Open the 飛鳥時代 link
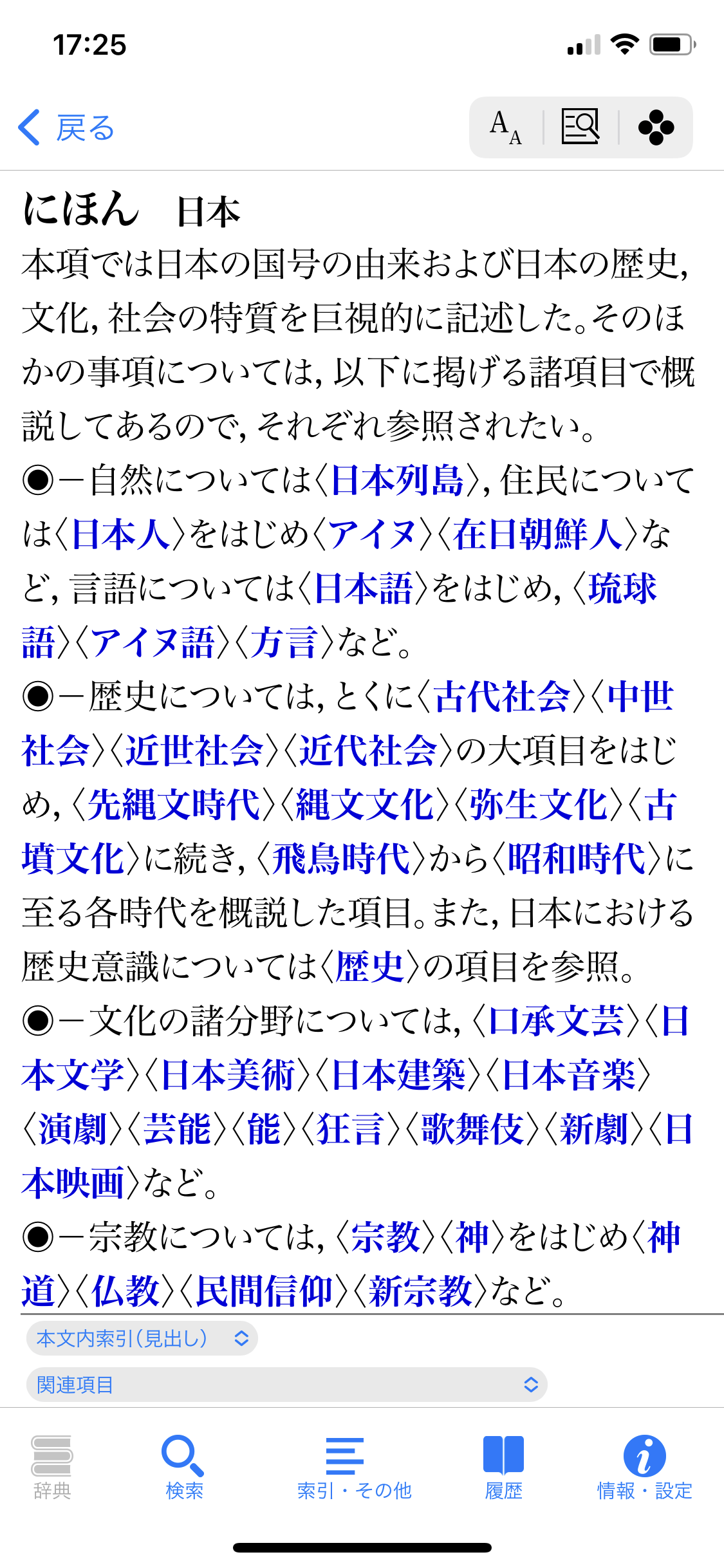 click(341, 859)
